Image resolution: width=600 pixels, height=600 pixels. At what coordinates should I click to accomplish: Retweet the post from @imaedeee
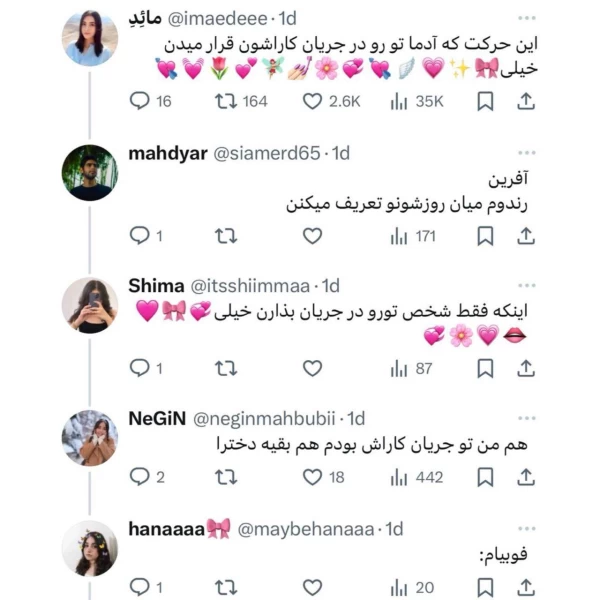point(227,101)
